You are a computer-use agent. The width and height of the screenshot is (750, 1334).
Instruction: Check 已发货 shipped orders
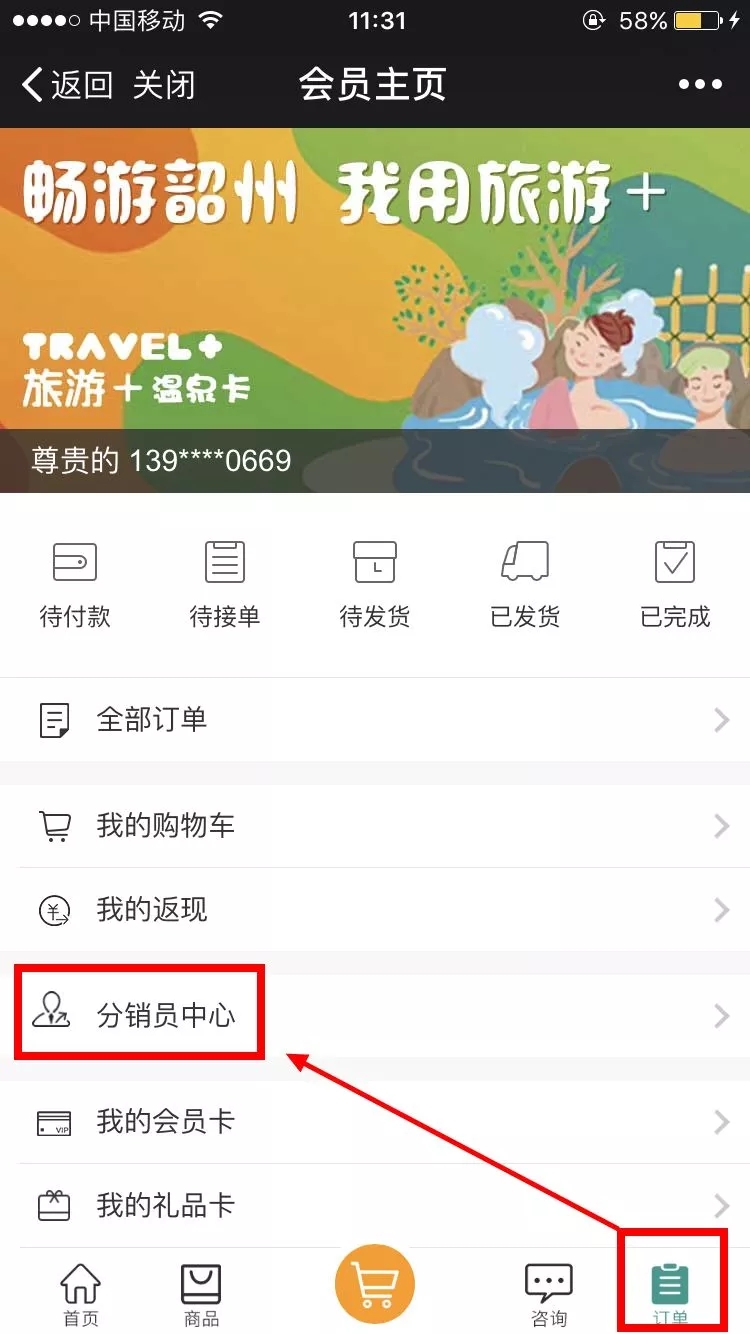(525, 584)
